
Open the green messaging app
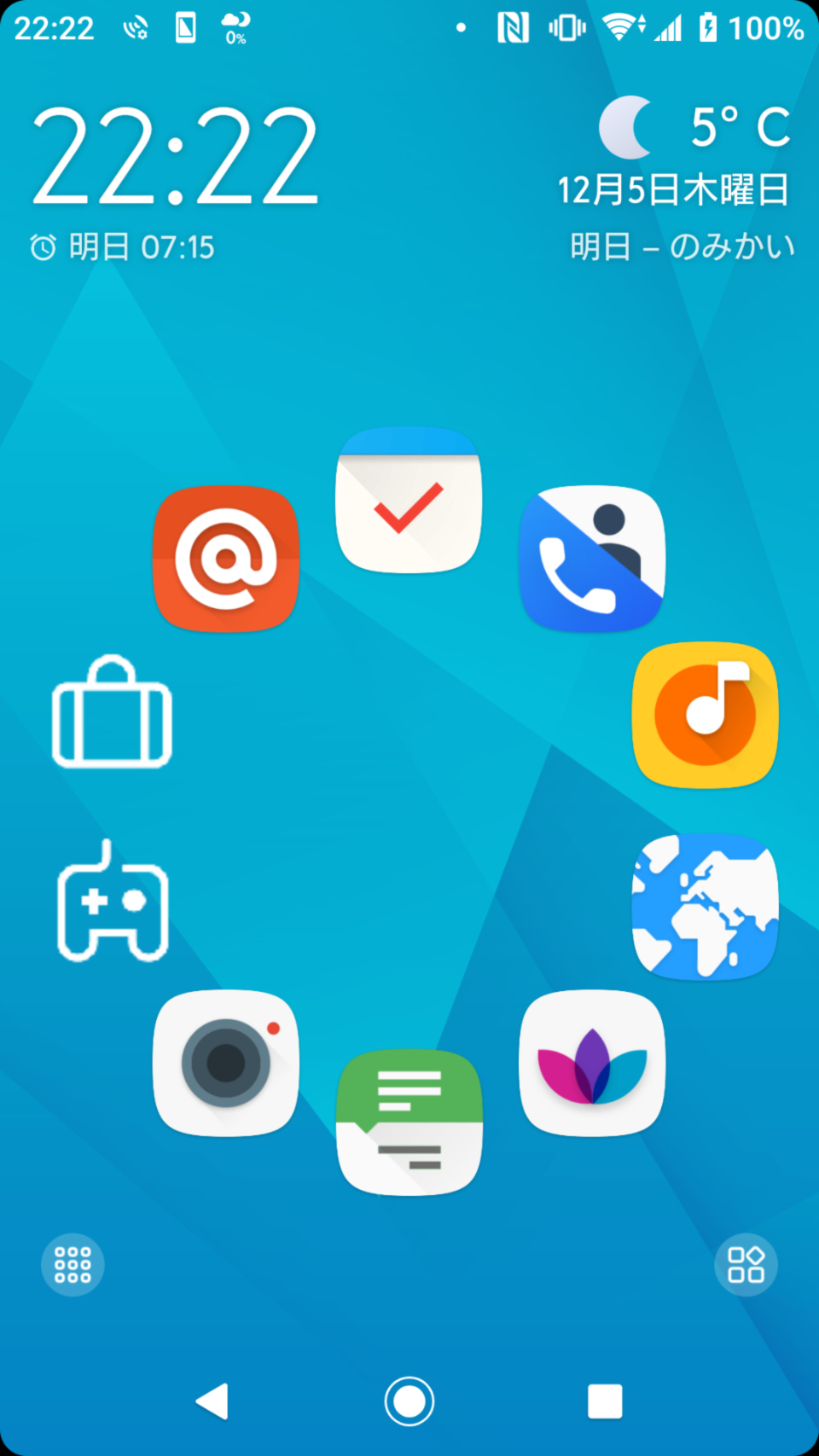pyautogui.click(x=409, y=1122)
